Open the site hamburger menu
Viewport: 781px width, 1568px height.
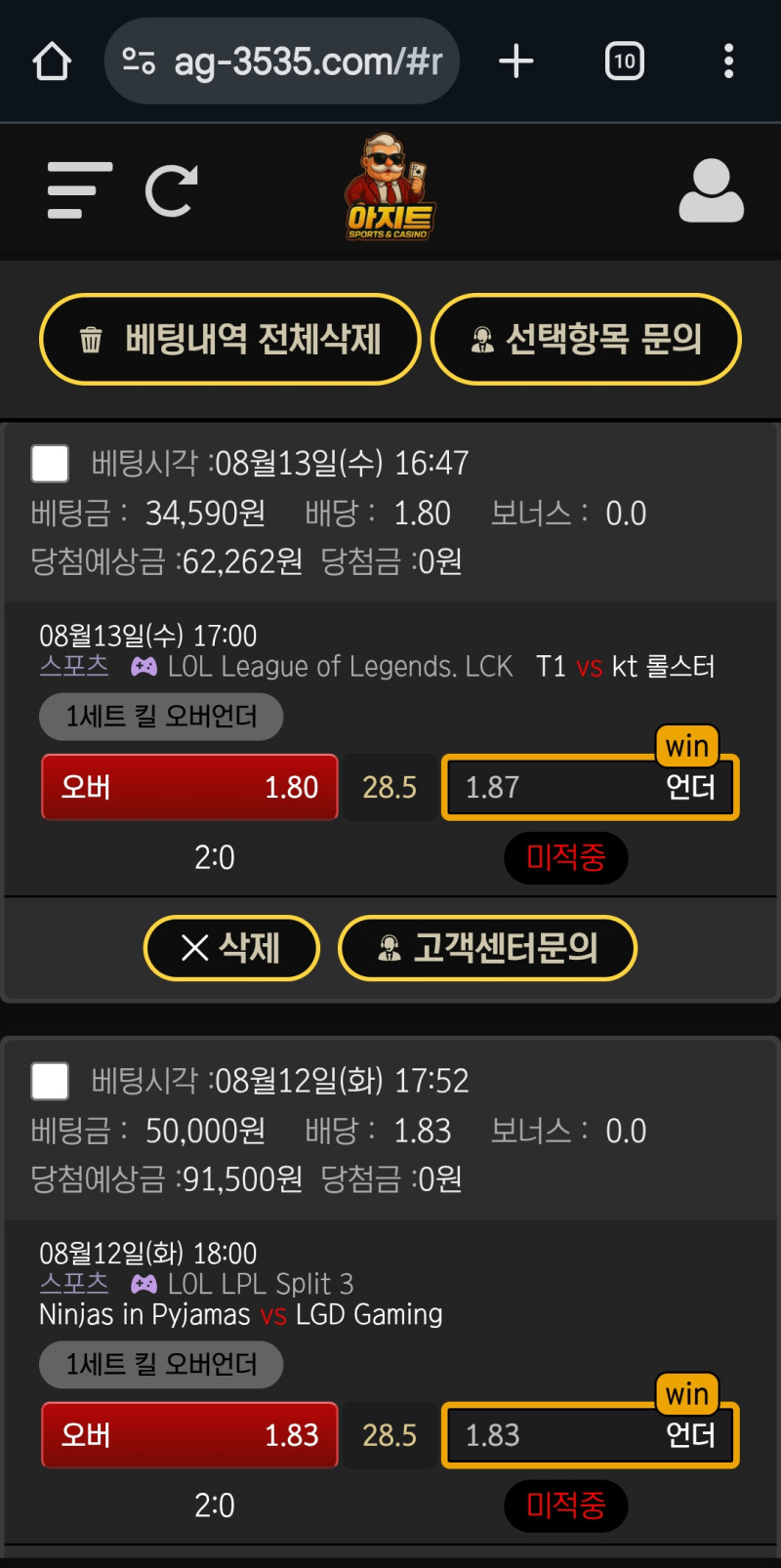pyautogui.click(x=79, y=190)
